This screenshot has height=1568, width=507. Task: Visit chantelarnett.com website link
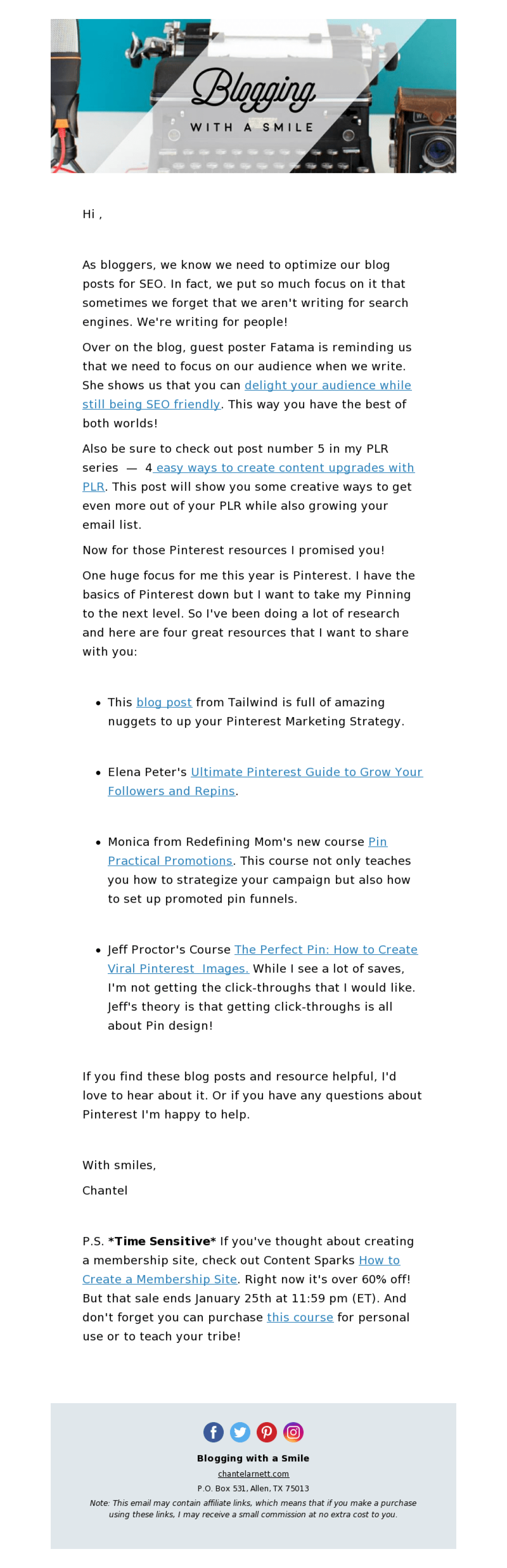[x=253, y=1474]
